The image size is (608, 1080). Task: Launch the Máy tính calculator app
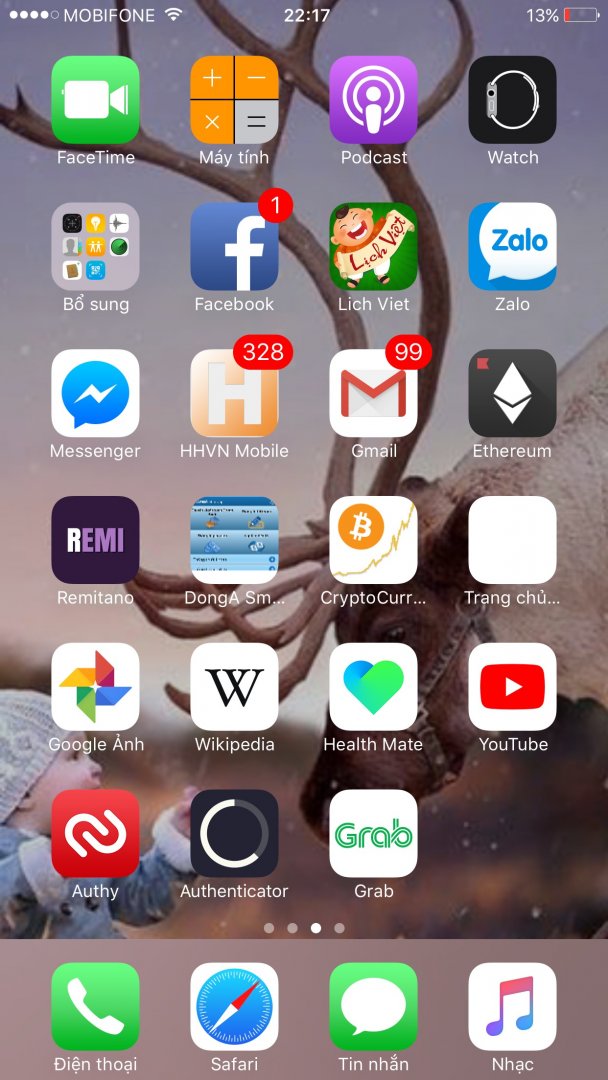(x=234, y=100)
